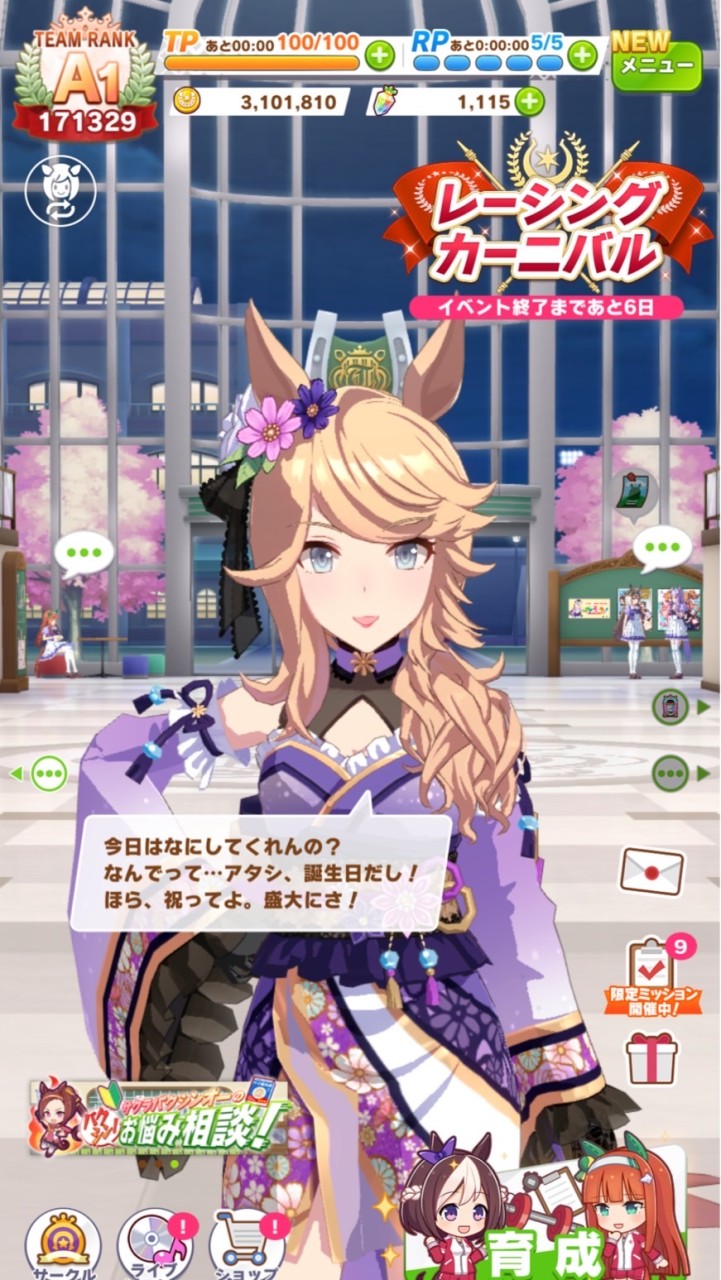Buy more carrot jewels with plus

coord(529,100)
